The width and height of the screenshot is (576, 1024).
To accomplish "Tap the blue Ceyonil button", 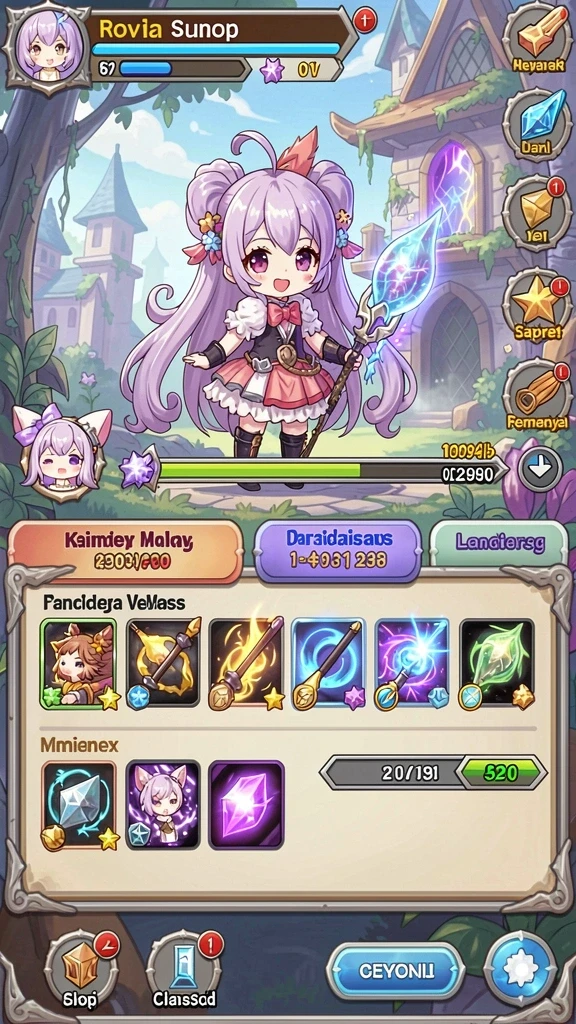I will [396, 971].
